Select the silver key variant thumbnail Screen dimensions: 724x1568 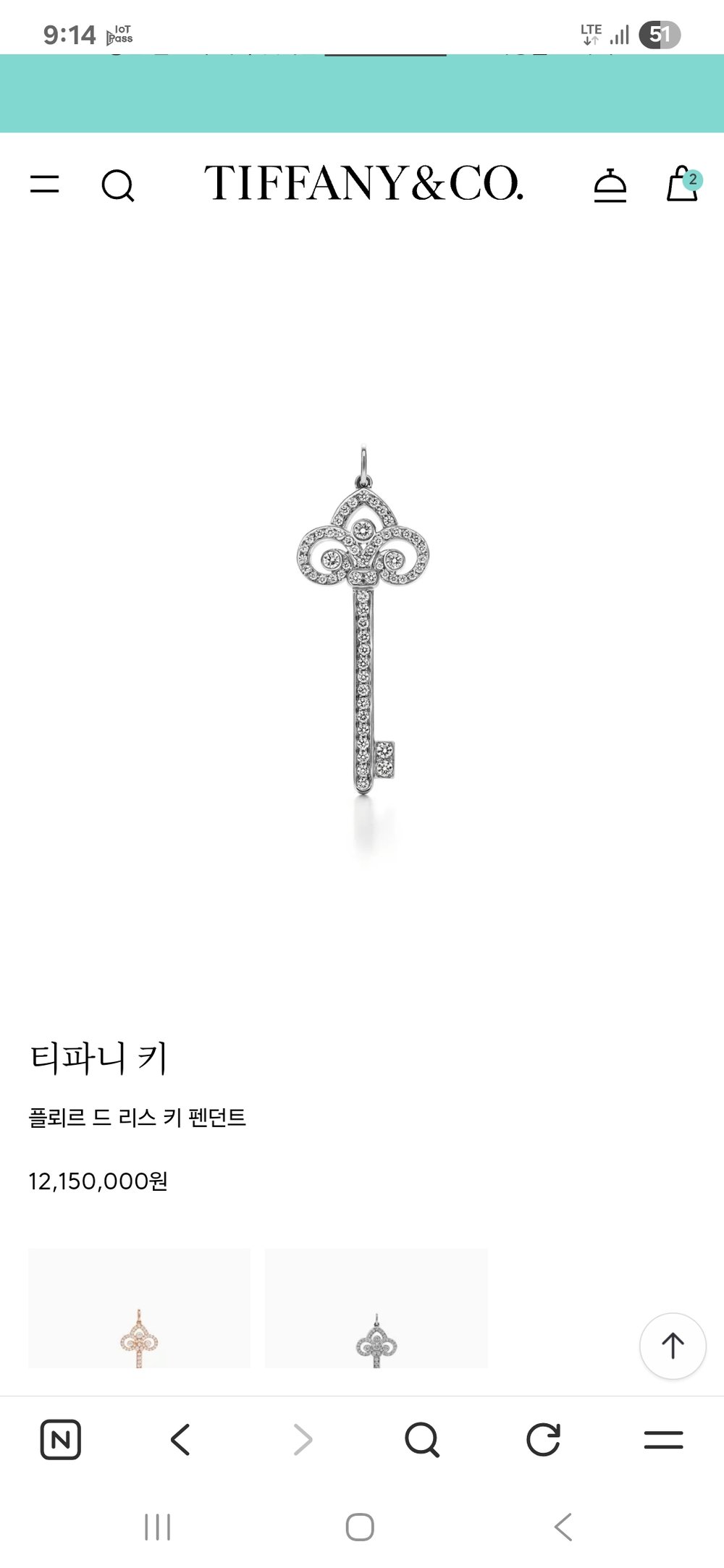[x=376, y=1307]
